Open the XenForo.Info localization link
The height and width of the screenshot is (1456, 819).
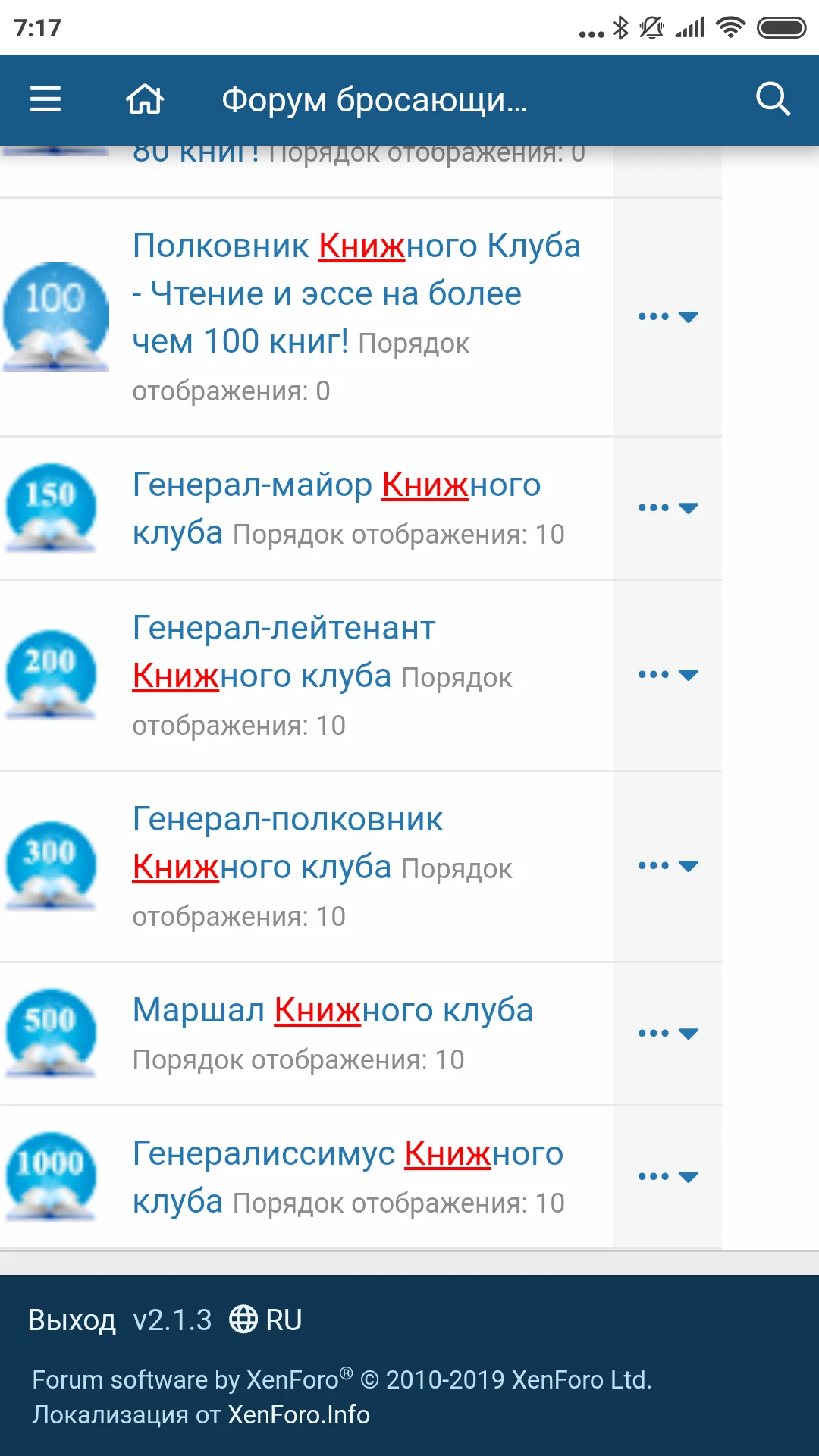tap(300, 1415)
